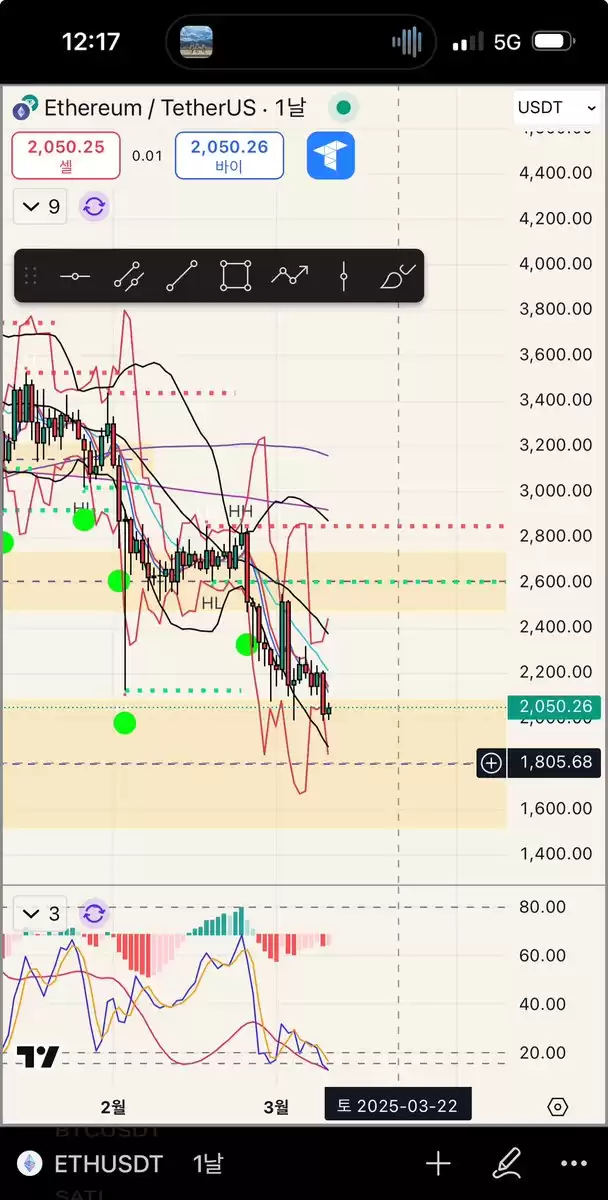This screenshot has width=608, height=1200.
Task: Select the arrow path drawing tool
Action: pos(290,276)
